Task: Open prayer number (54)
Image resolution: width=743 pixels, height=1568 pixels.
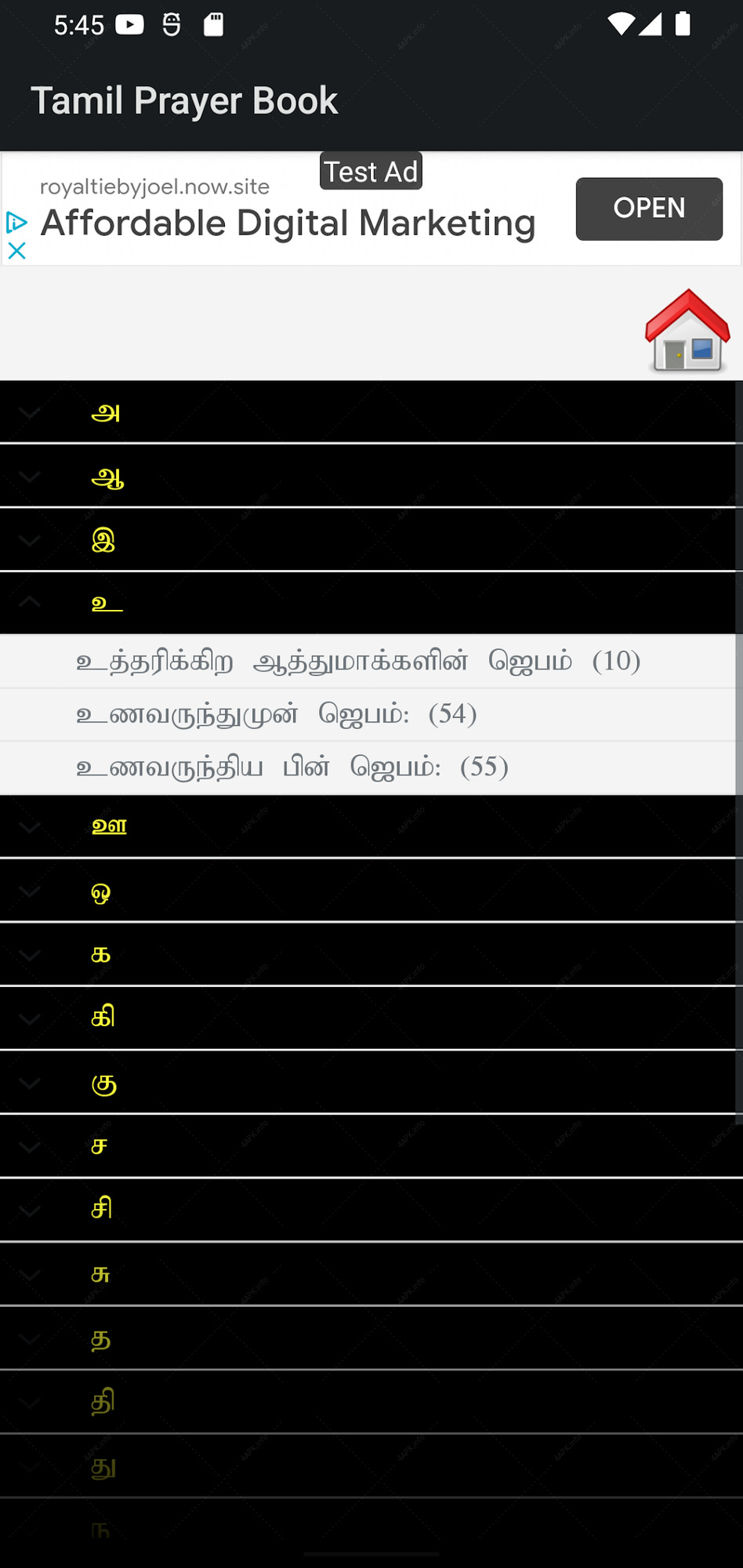Action: pyautogui.click(x=371, y=714)
